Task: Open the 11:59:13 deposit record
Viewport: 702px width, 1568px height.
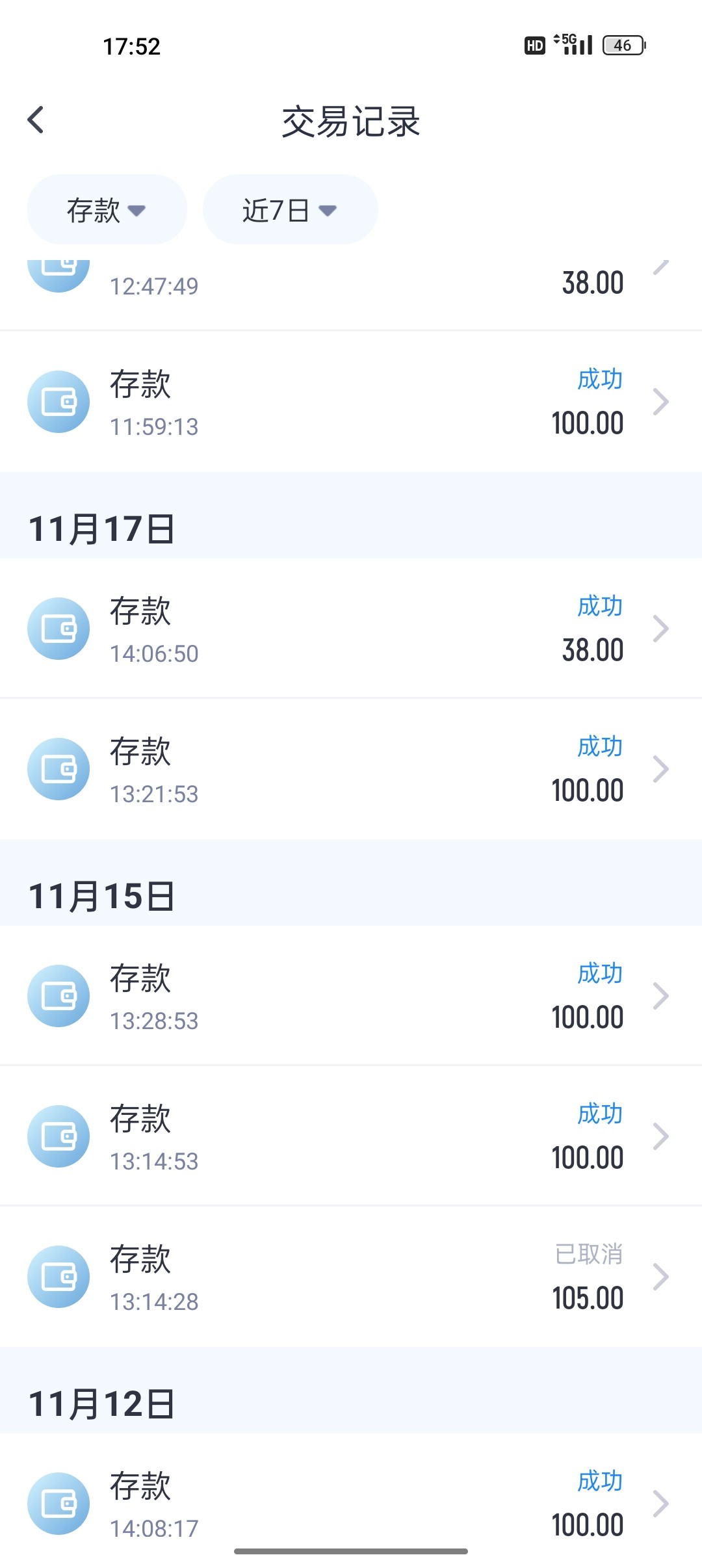Action: coord(351,402)
